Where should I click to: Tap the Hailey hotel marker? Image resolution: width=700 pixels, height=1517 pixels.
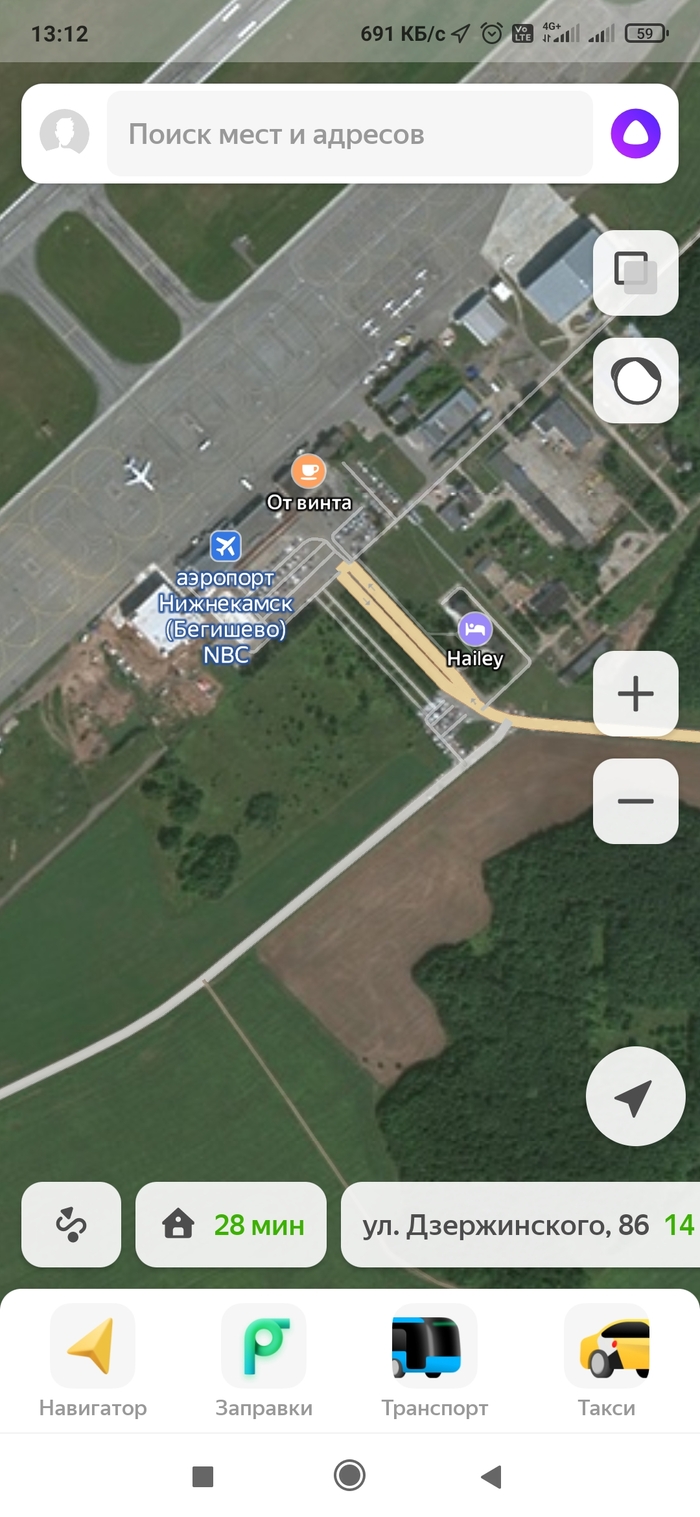[x=475, y=629]
